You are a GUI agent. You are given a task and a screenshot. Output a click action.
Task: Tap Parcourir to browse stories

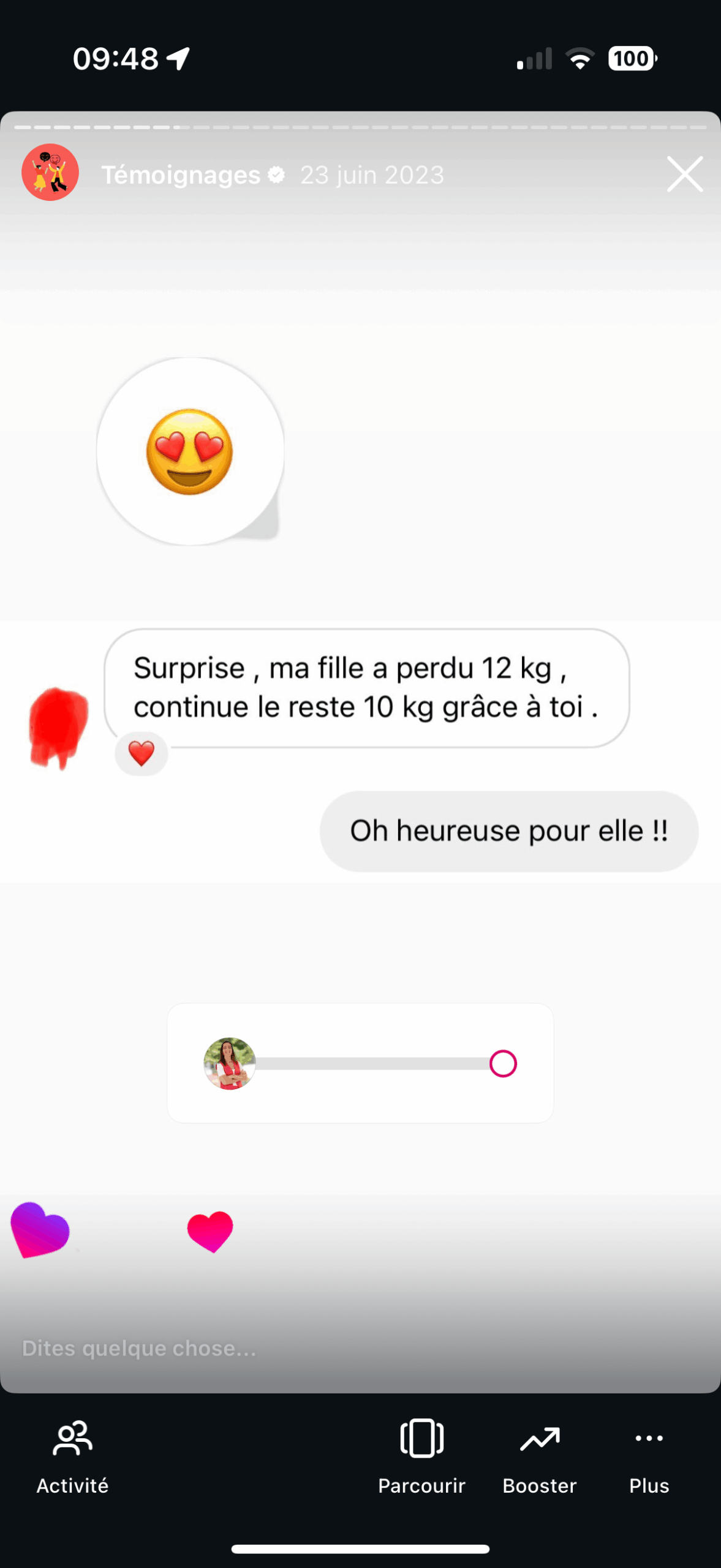421,1457
